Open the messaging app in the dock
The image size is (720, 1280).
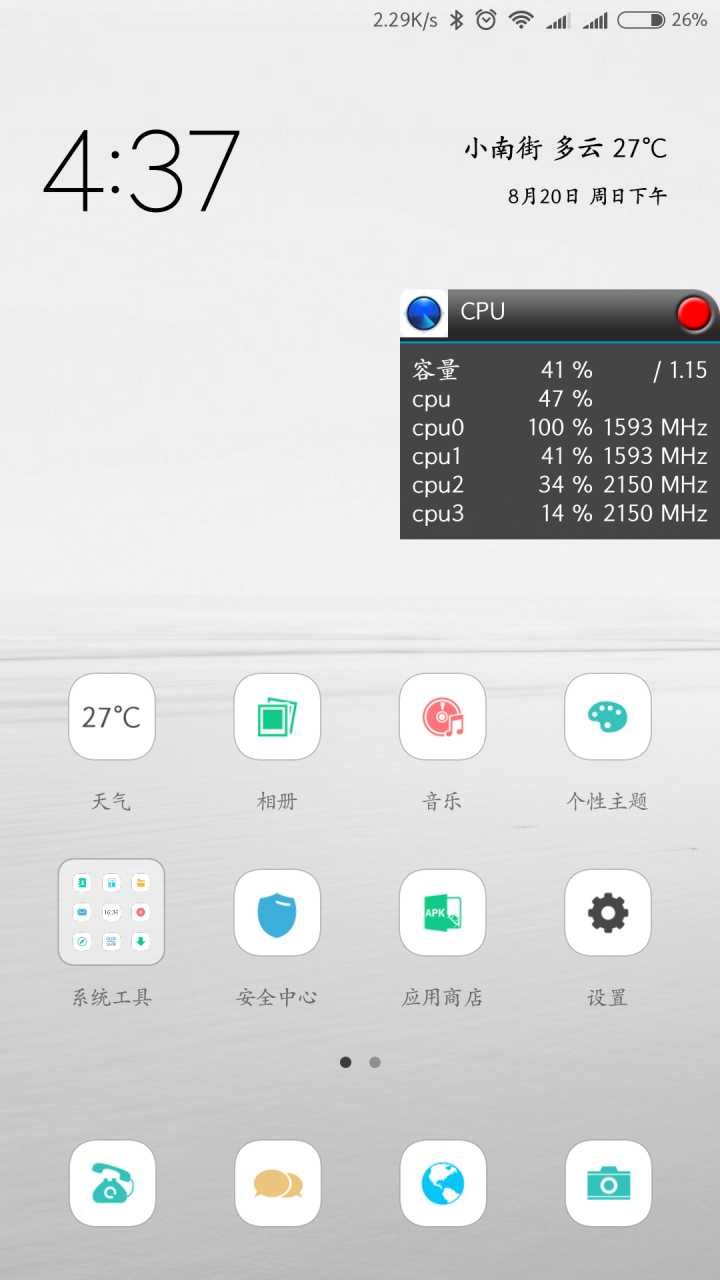click(x=277, y=1183)
